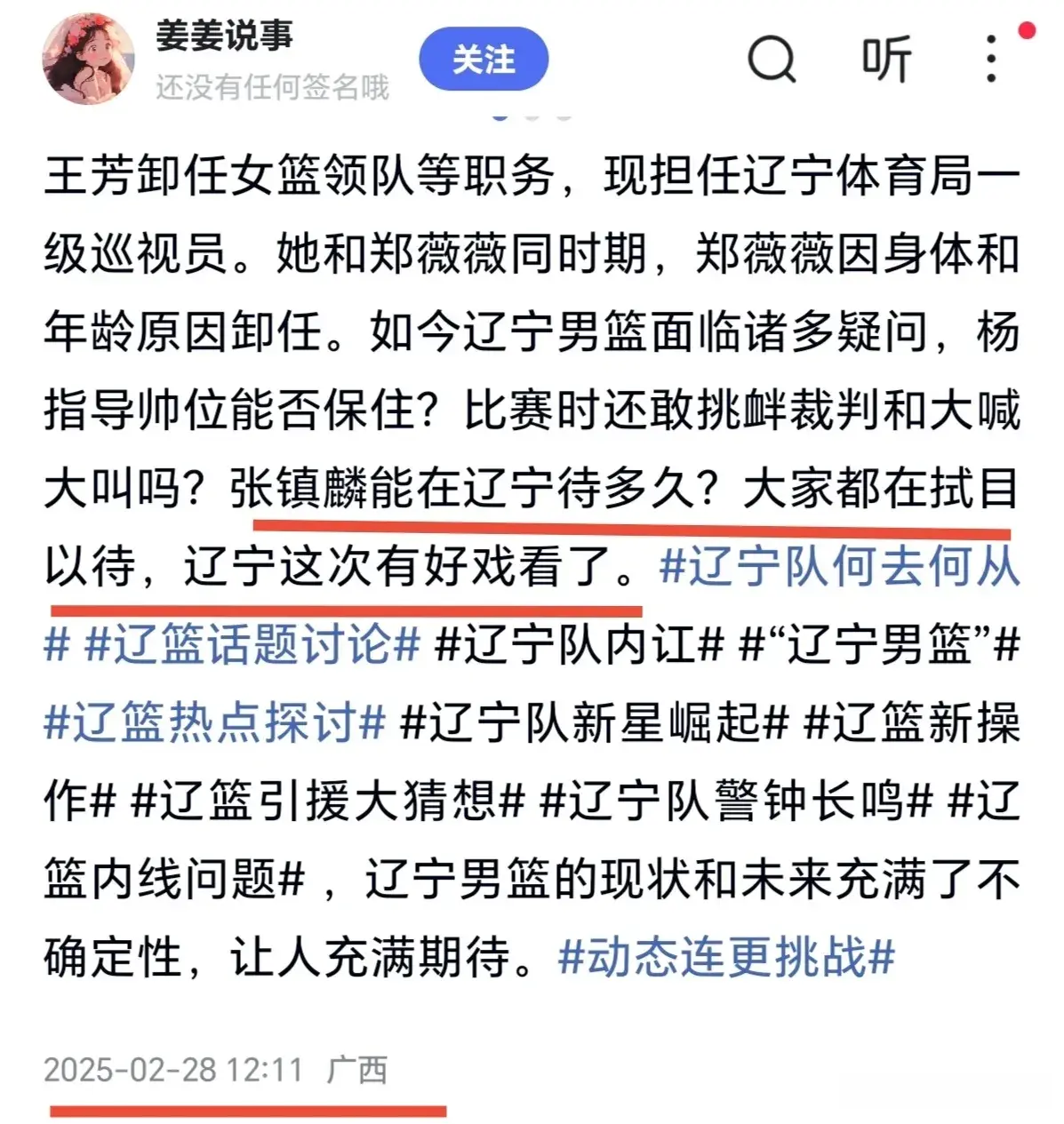Viewport: 1064px width, 1124px height.
Task: Open the #动态连更挑战# hashtag link
Action: 726,957
